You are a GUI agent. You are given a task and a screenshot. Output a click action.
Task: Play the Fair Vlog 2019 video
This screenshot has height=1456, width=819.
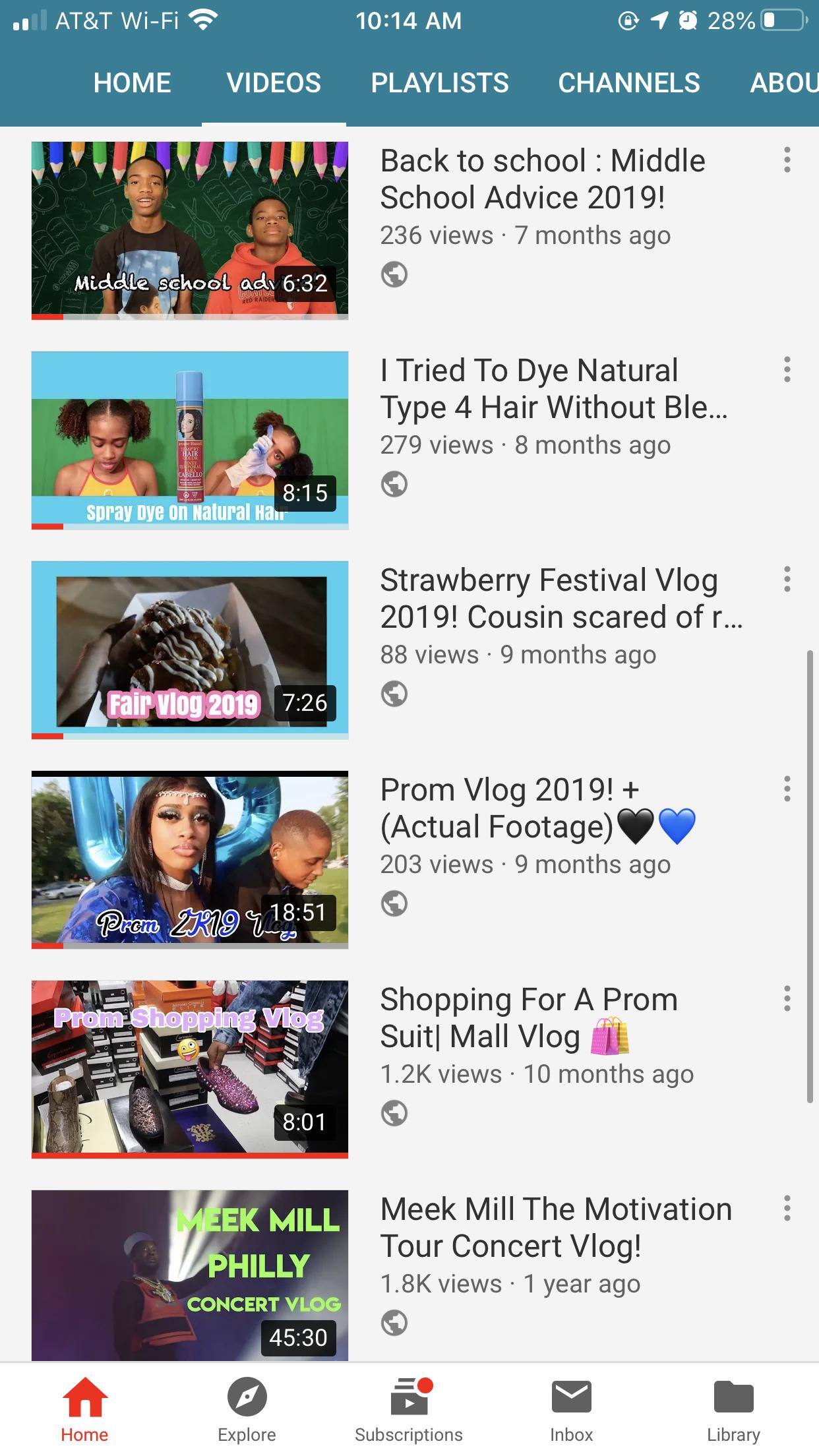pos(190,650)
